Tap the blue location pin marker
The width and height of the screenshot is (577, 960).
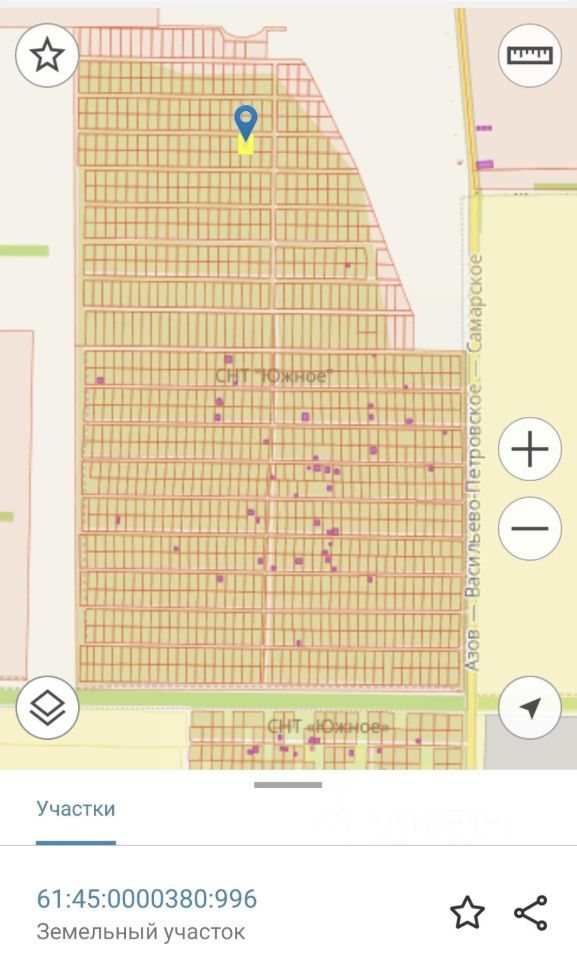pos(246,122)
